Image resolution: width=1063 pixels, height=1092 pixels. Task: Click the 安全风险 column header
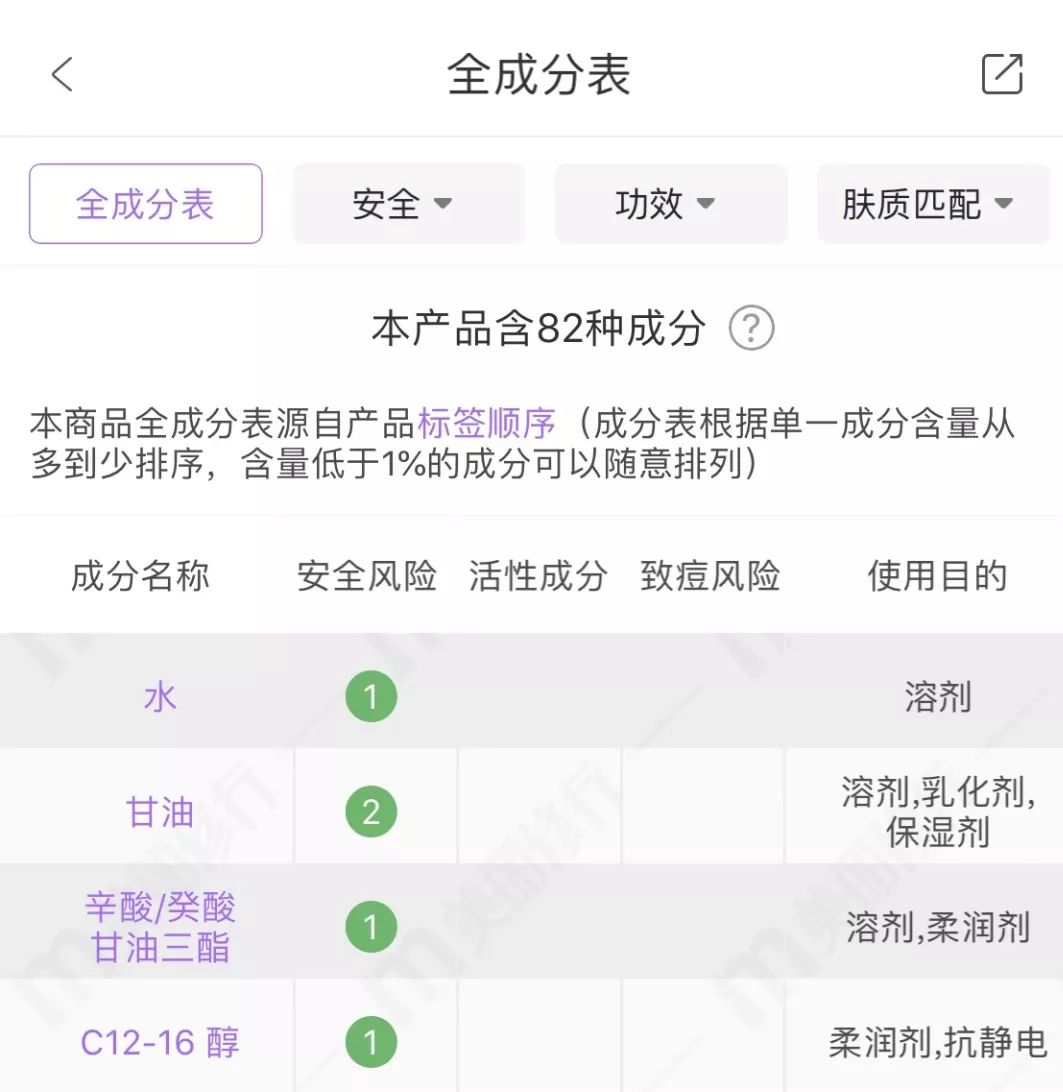point(367,576)
